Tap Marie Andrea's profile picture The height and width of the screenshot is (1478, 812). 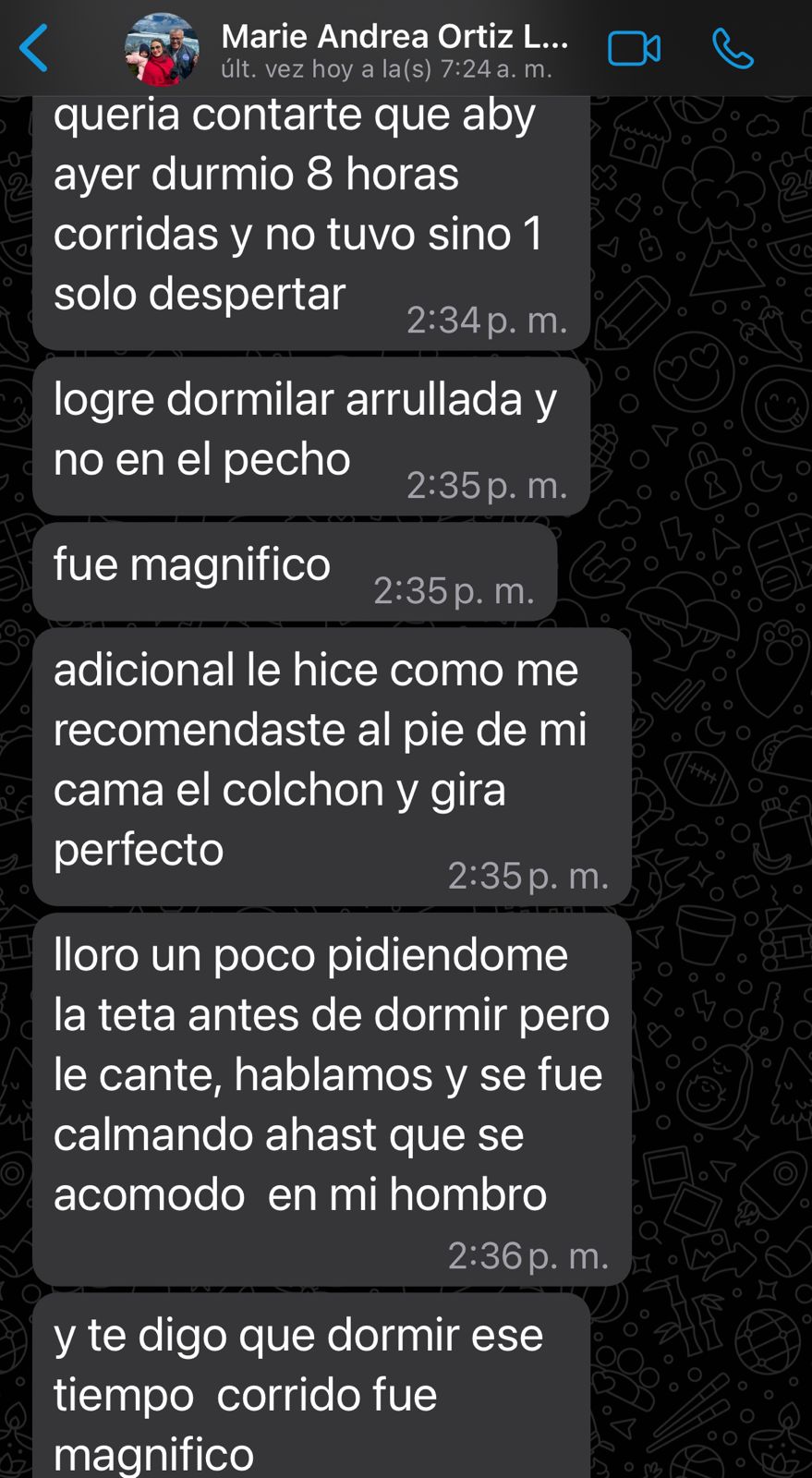tap(162, 49)
